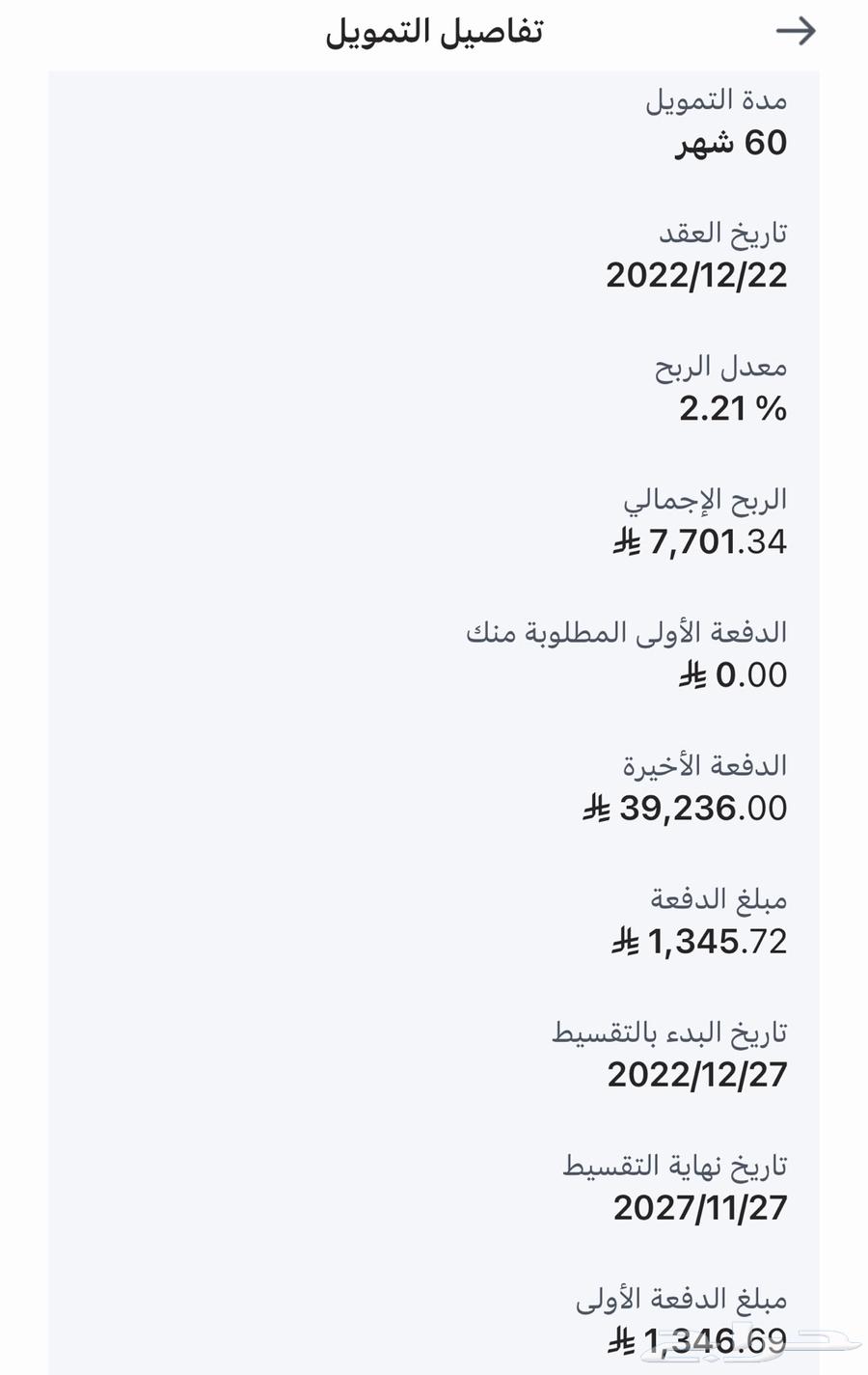Select the title تفاصيل التمويل

(x=434, y=32)
